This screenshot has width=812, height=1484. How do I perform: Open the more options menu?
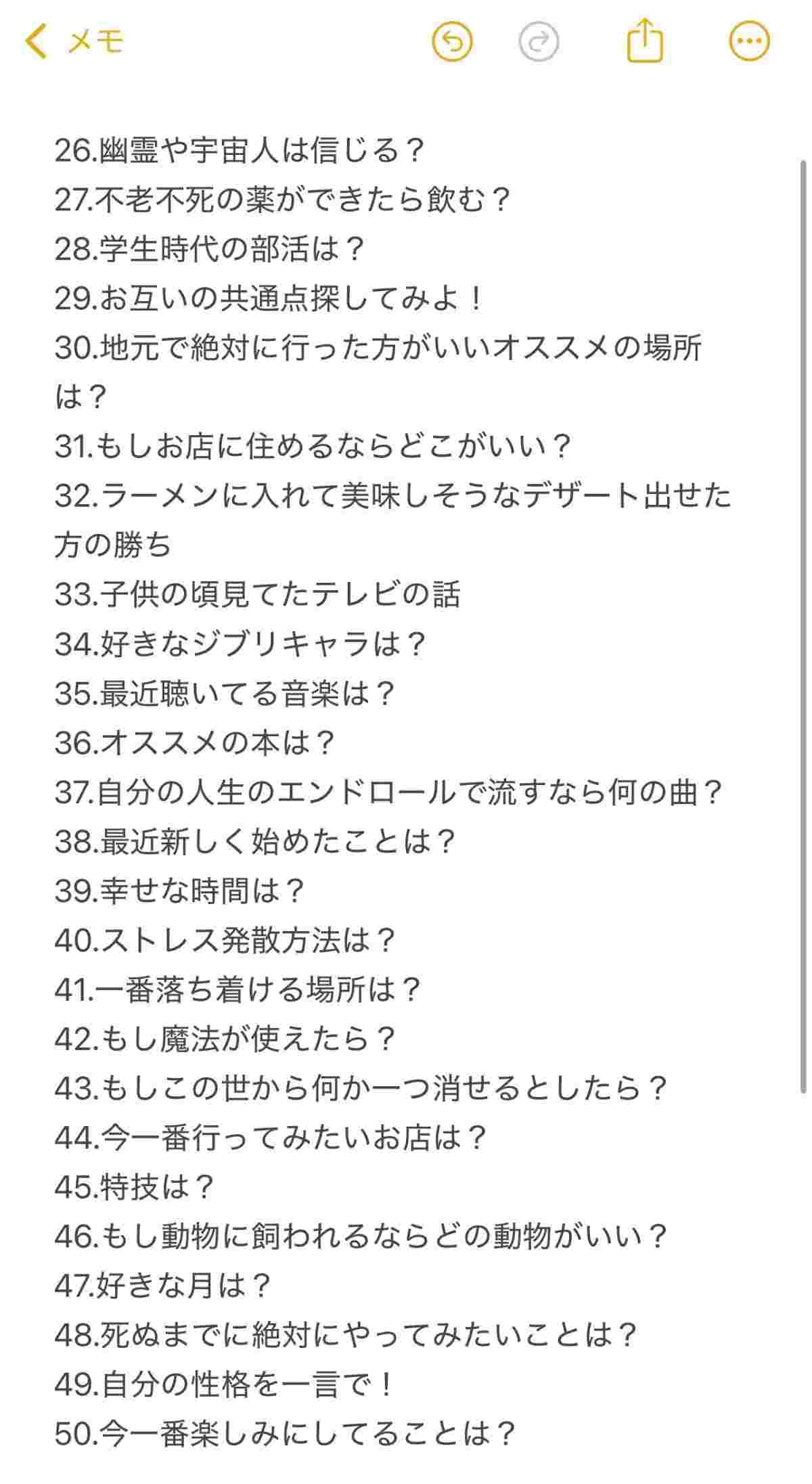pyautogui.click(x=749, y=41)
